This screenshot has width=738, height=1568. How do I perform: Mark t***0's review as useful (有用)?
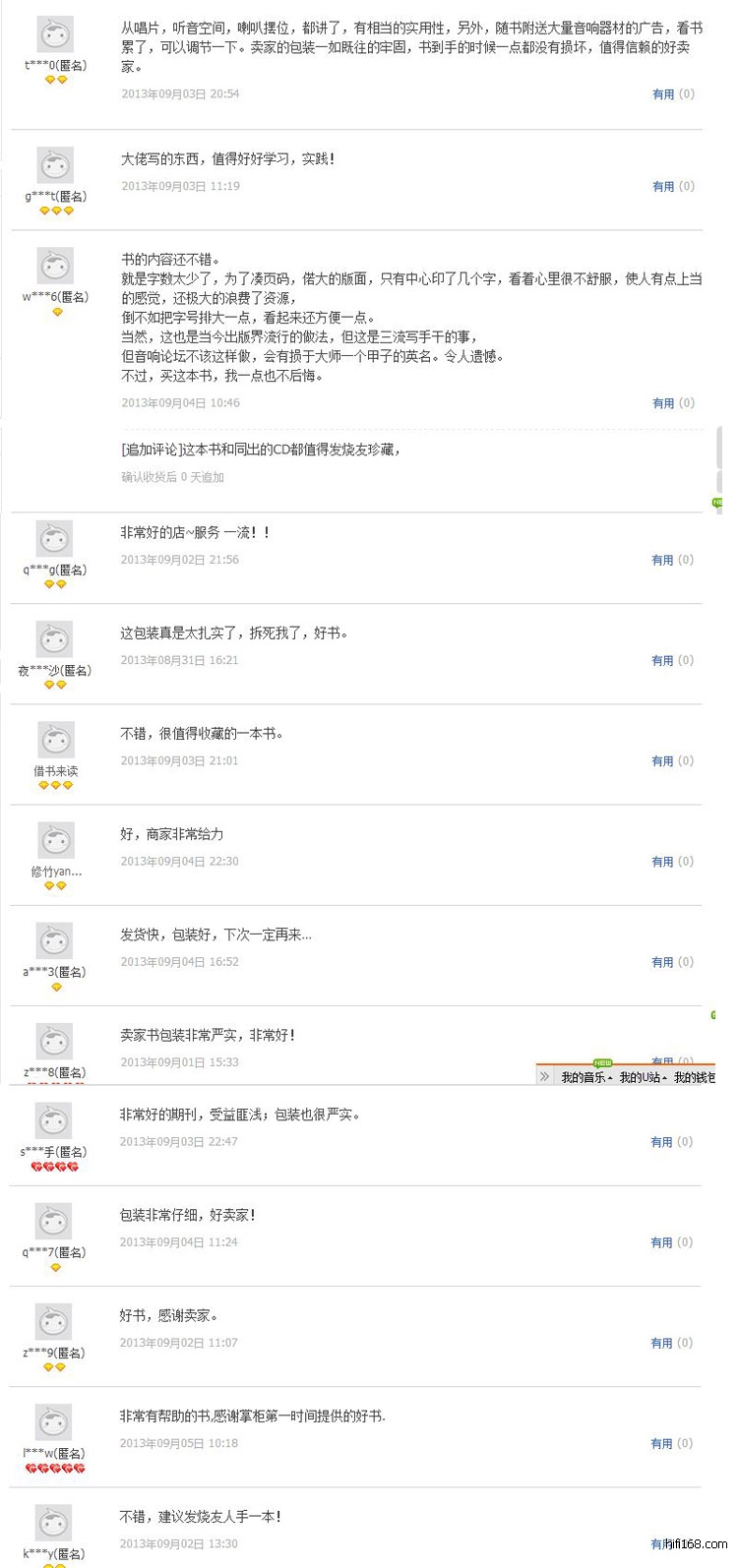pyautogui.click(x=663, y=94)
